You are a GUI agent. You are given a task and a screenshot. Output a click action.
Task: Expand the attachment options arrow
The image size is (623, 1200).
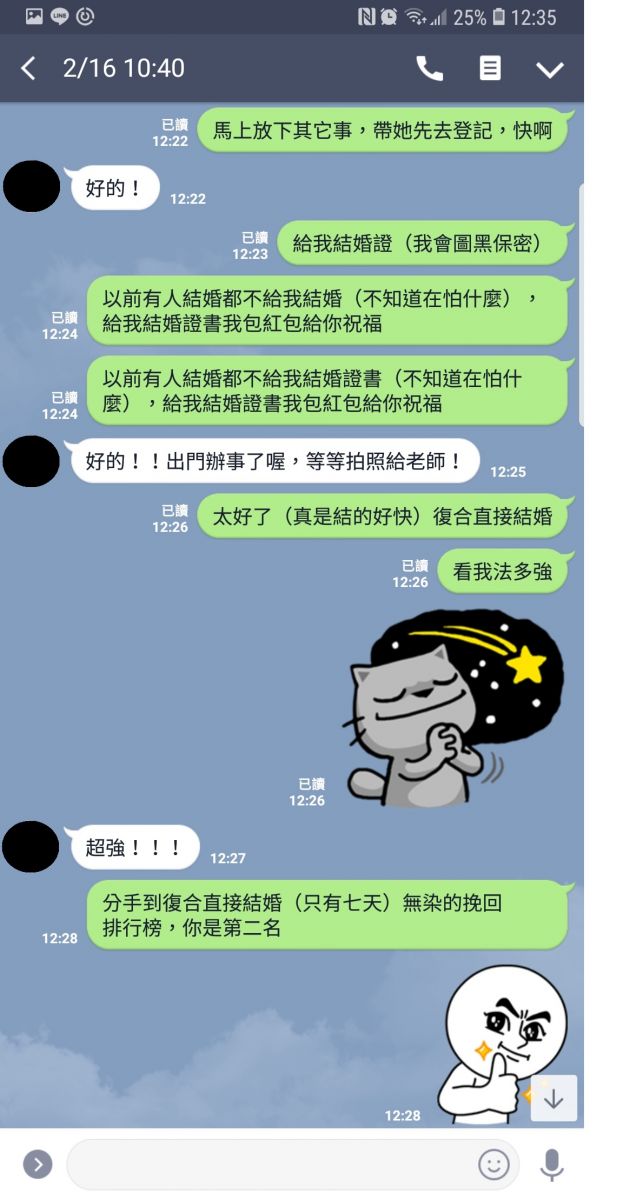[37, 1164]
